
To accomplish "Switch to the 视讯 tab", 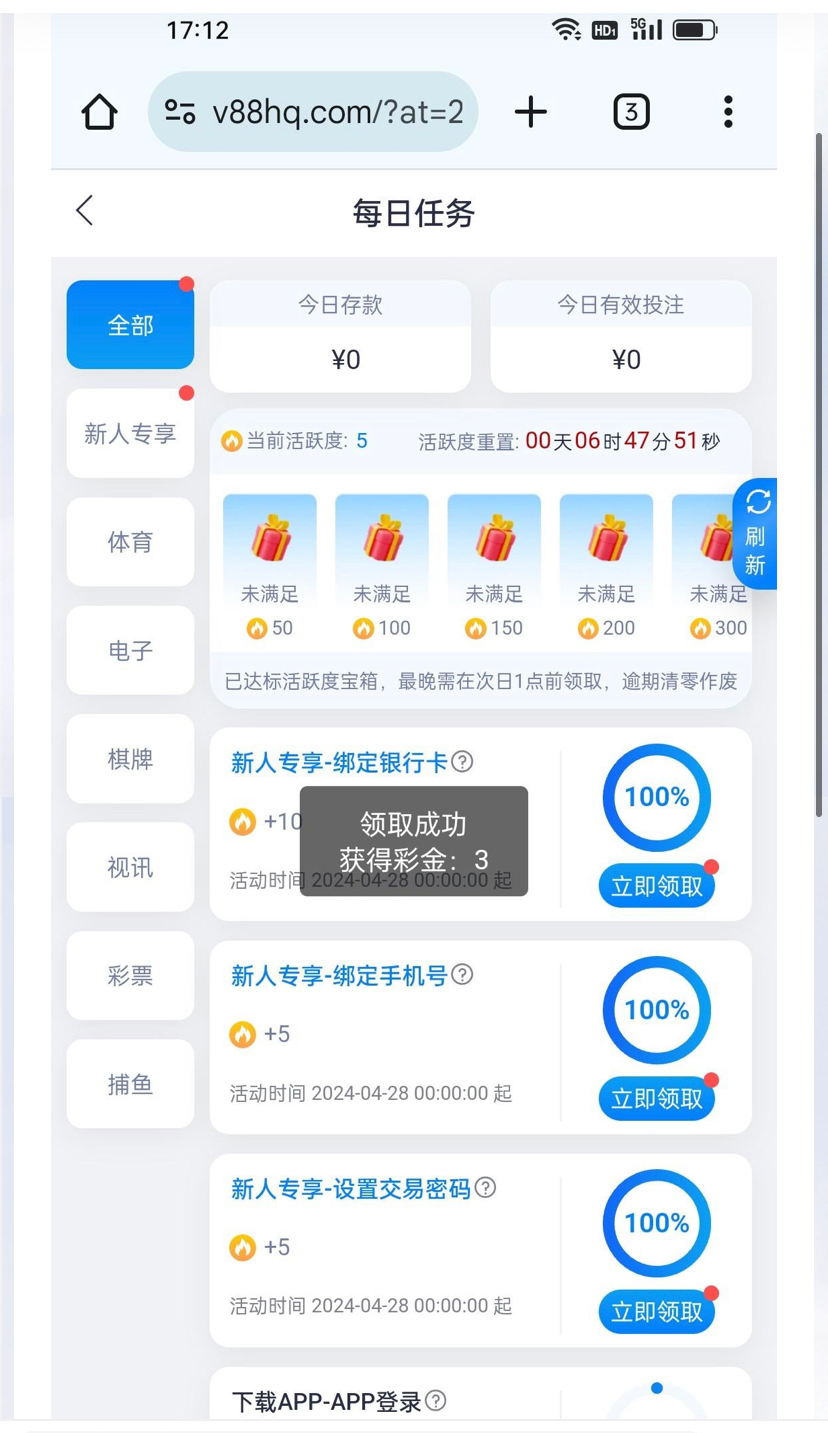I will pyautogui.click(x=130, y=867).
